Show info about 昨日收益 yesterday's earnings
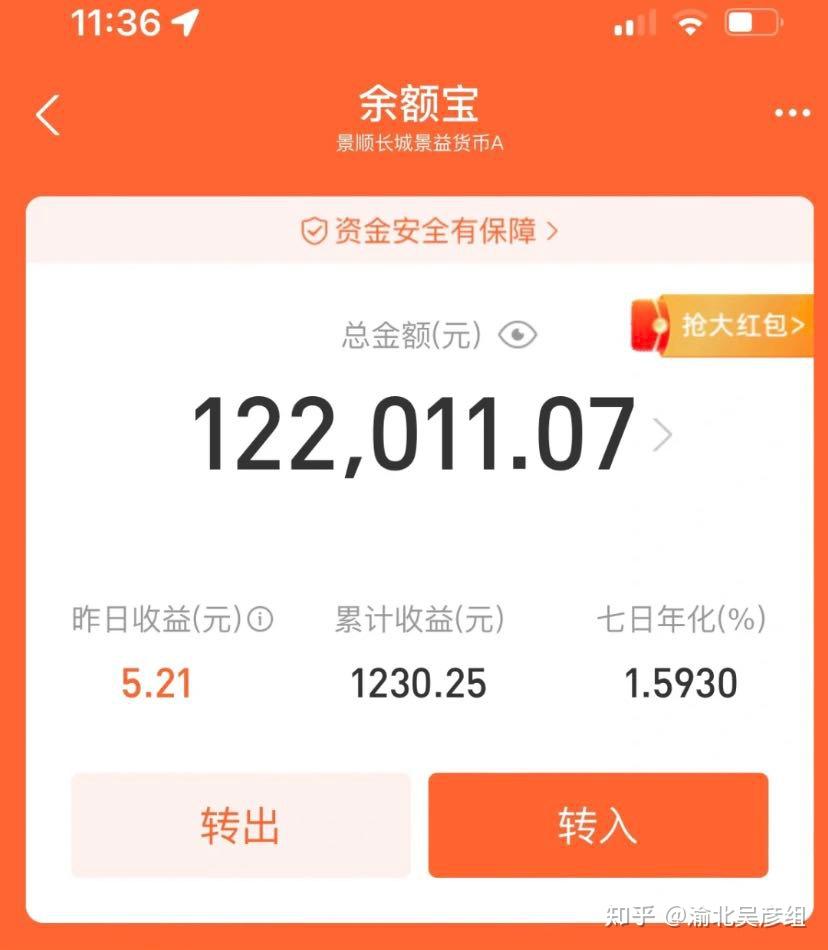Viewport: 828px width, 950px height. click(x=260, y=620)
